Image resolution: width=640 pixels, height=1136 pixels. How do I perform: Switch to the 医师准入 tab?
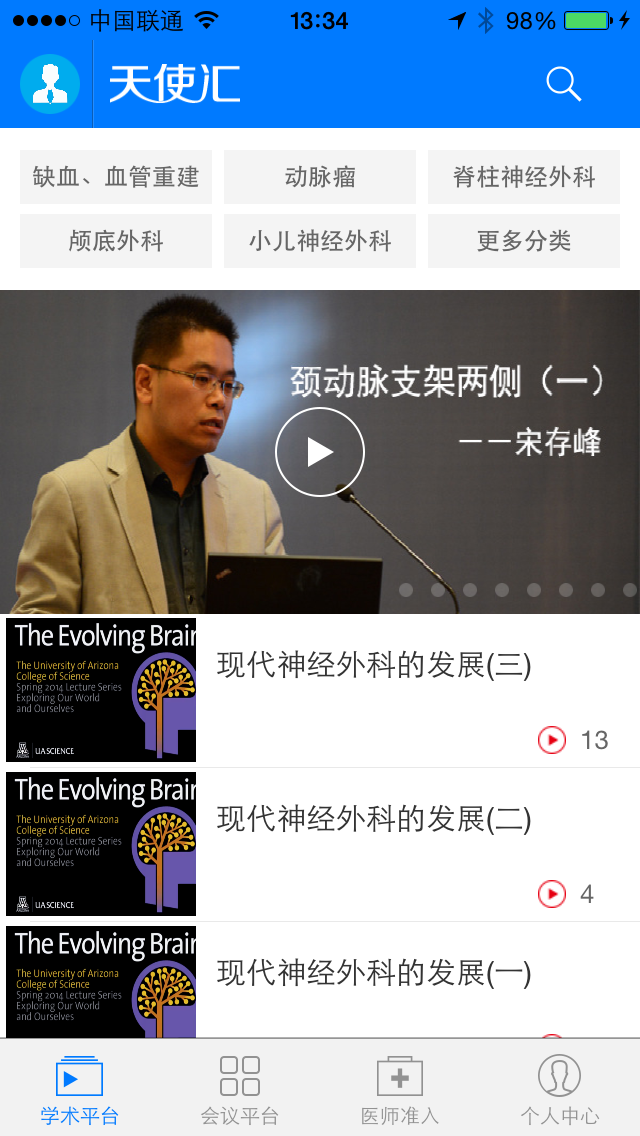[399, 1089]
